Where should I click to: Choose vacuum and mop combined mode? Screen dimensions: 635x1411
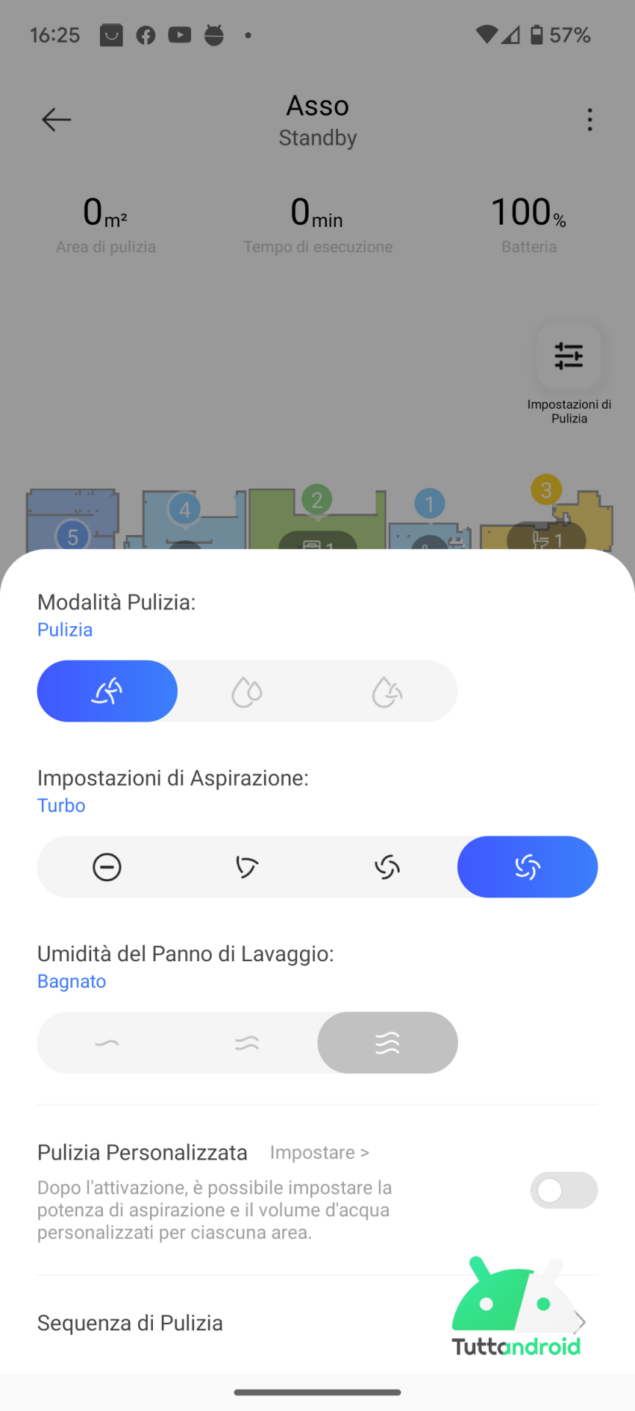(x=387, y=691)
